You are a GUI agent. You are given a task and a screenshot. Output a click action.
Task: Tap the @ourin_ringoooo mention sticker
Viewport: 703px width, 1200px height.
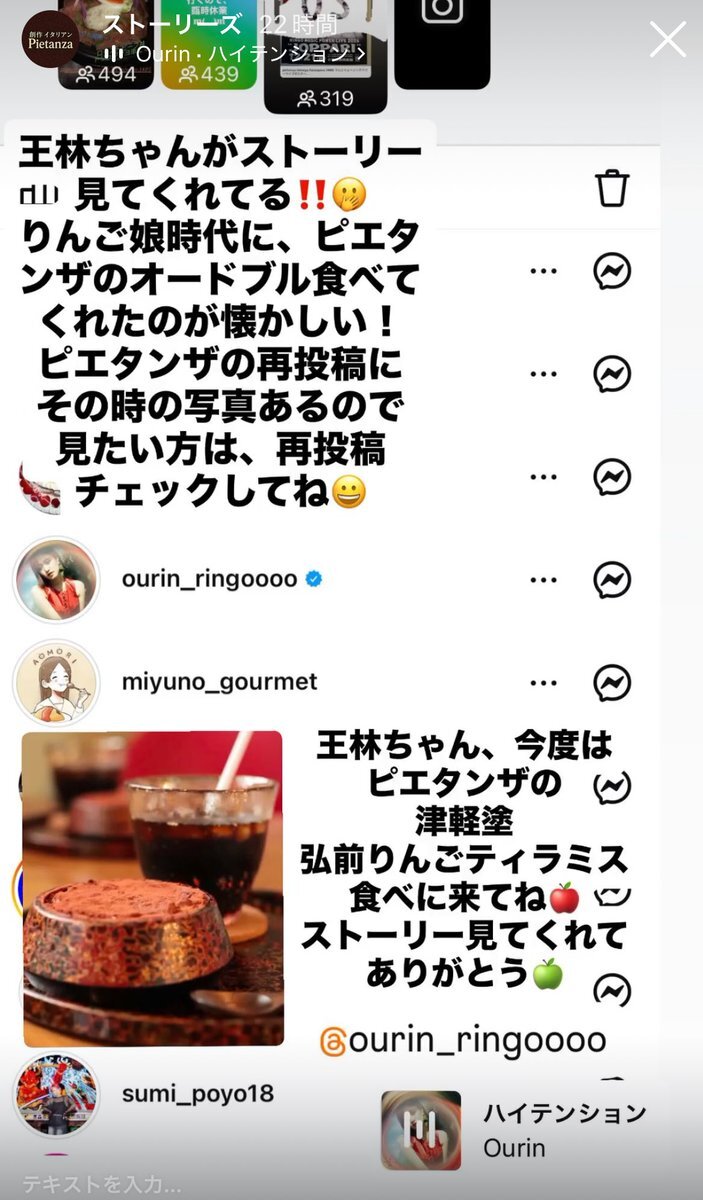pos(462,1039)
